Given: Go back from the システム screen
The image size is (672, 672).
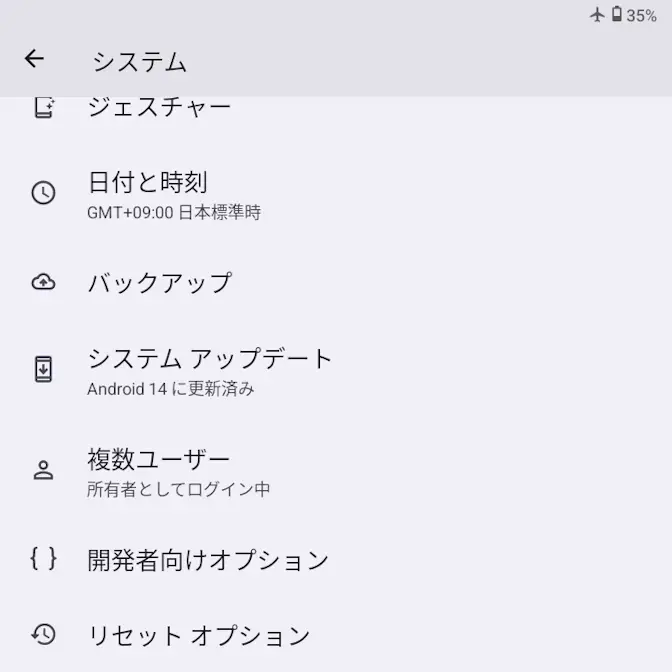Looking at the screenshot, I should tap(35, 59).
